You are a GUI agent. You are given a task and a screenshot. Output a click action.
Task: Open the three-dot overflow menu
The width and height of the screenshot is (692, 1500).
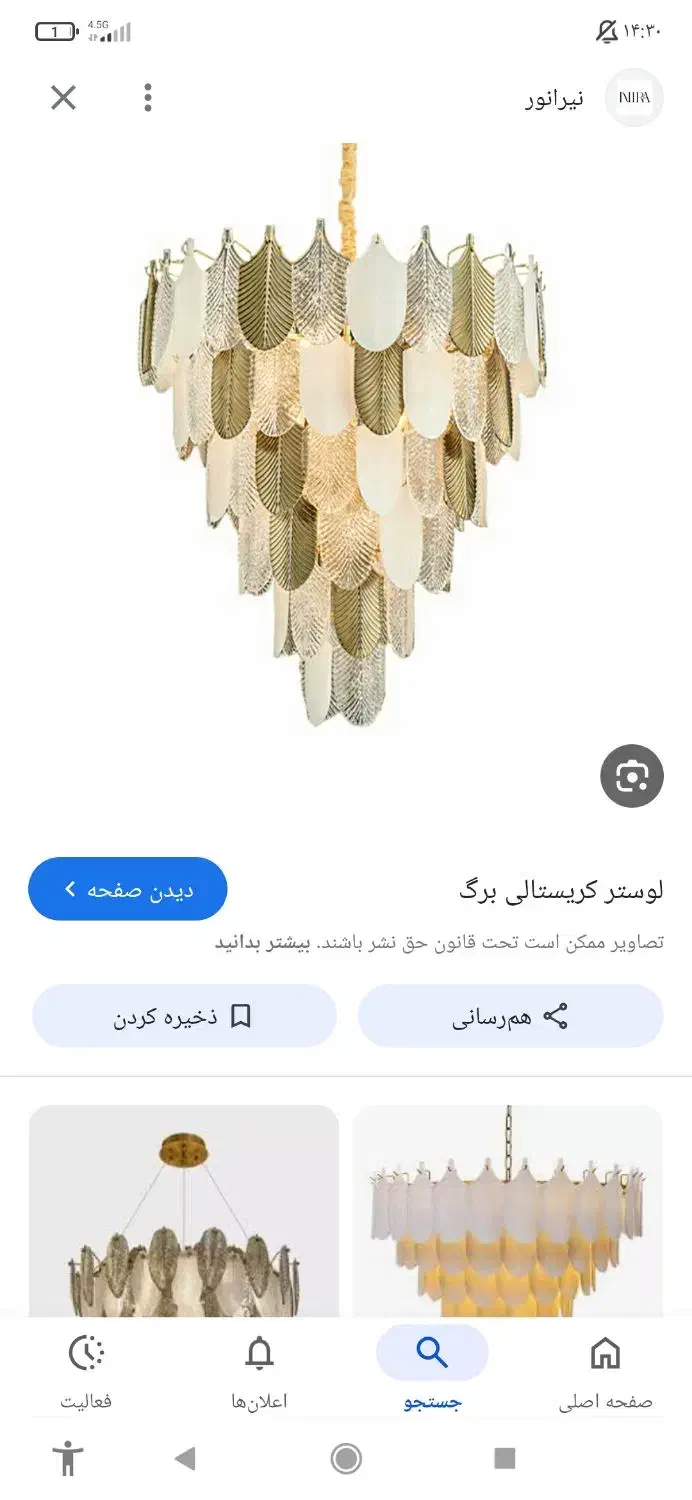point(148,97)
